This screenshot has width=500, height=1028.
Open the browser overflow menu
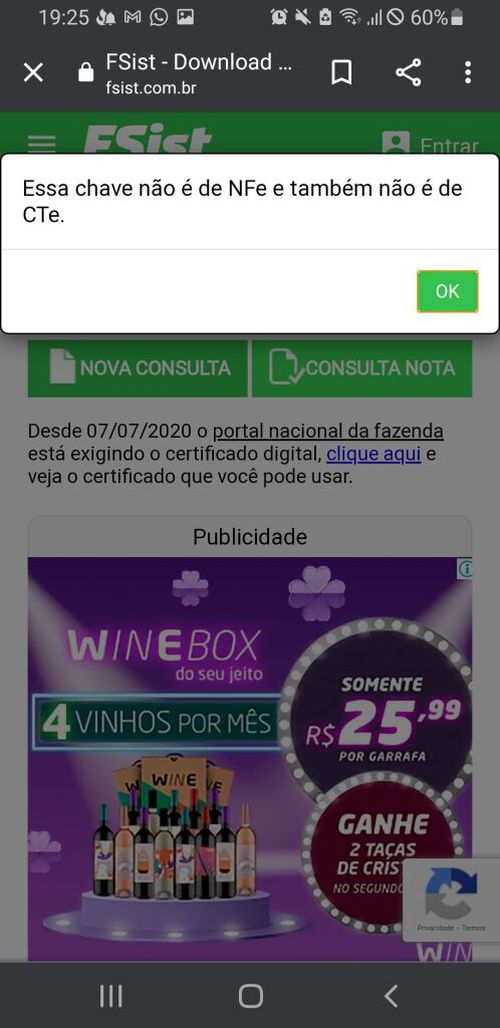467,73
